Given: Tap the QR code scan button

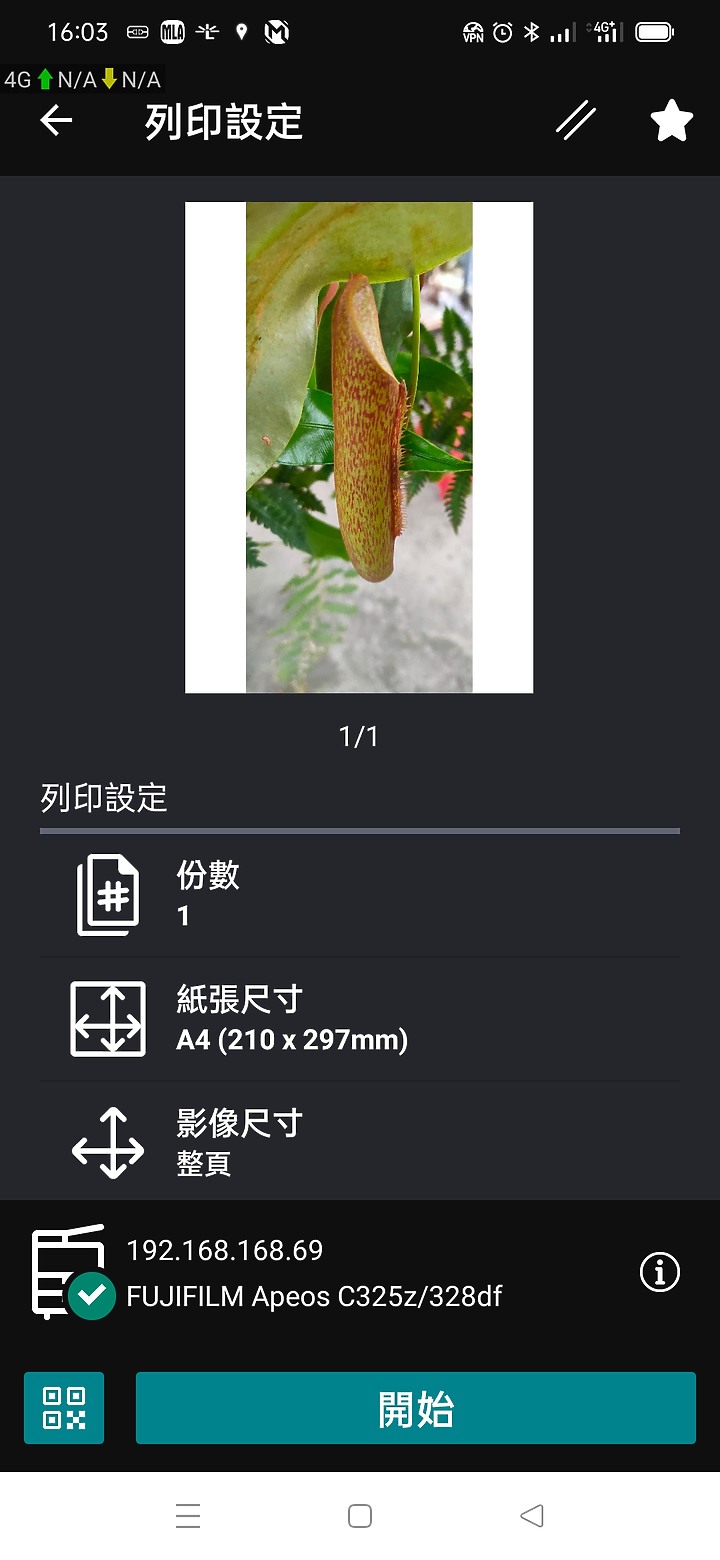Looking at the screenshot, I should [x=64, y=1408].
